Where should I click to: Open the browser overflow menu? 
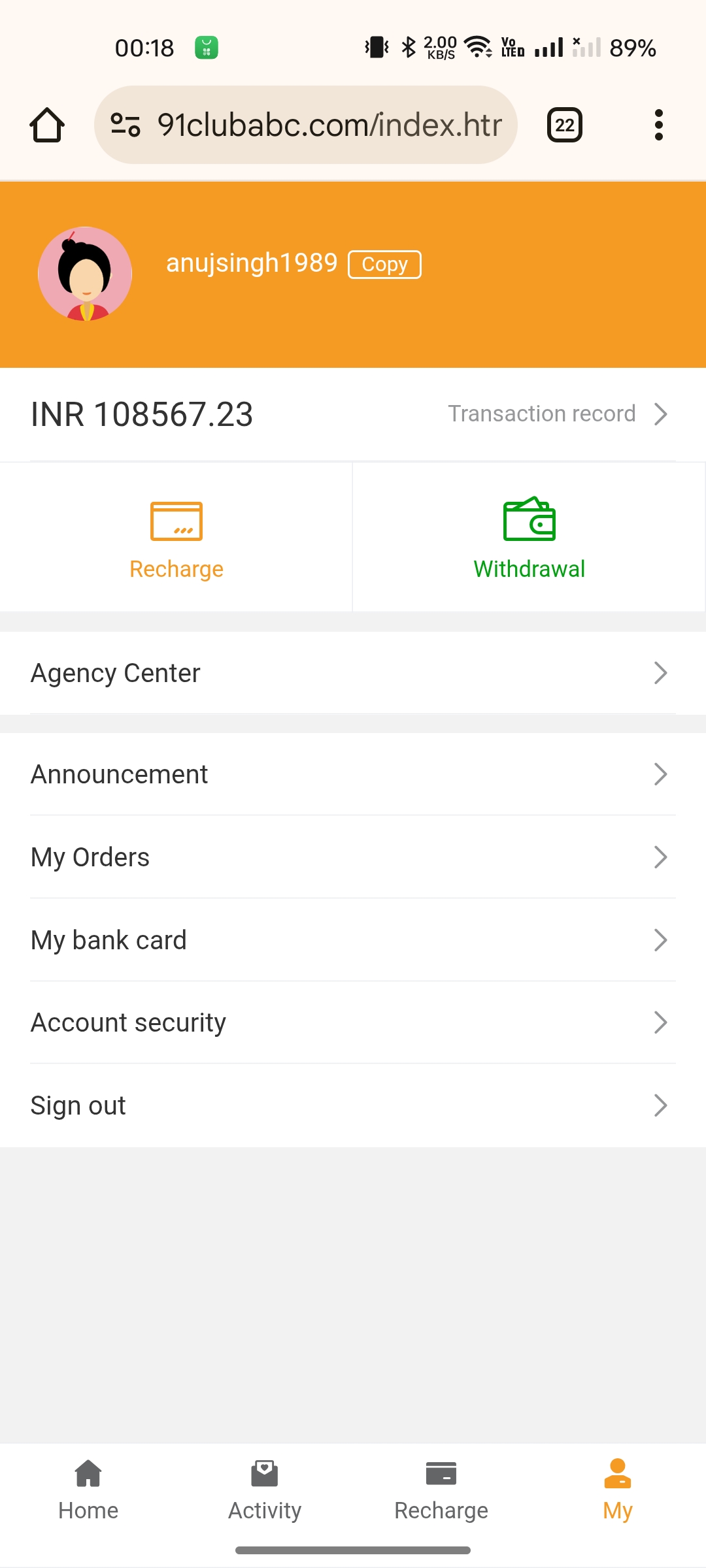pos(658,125)
